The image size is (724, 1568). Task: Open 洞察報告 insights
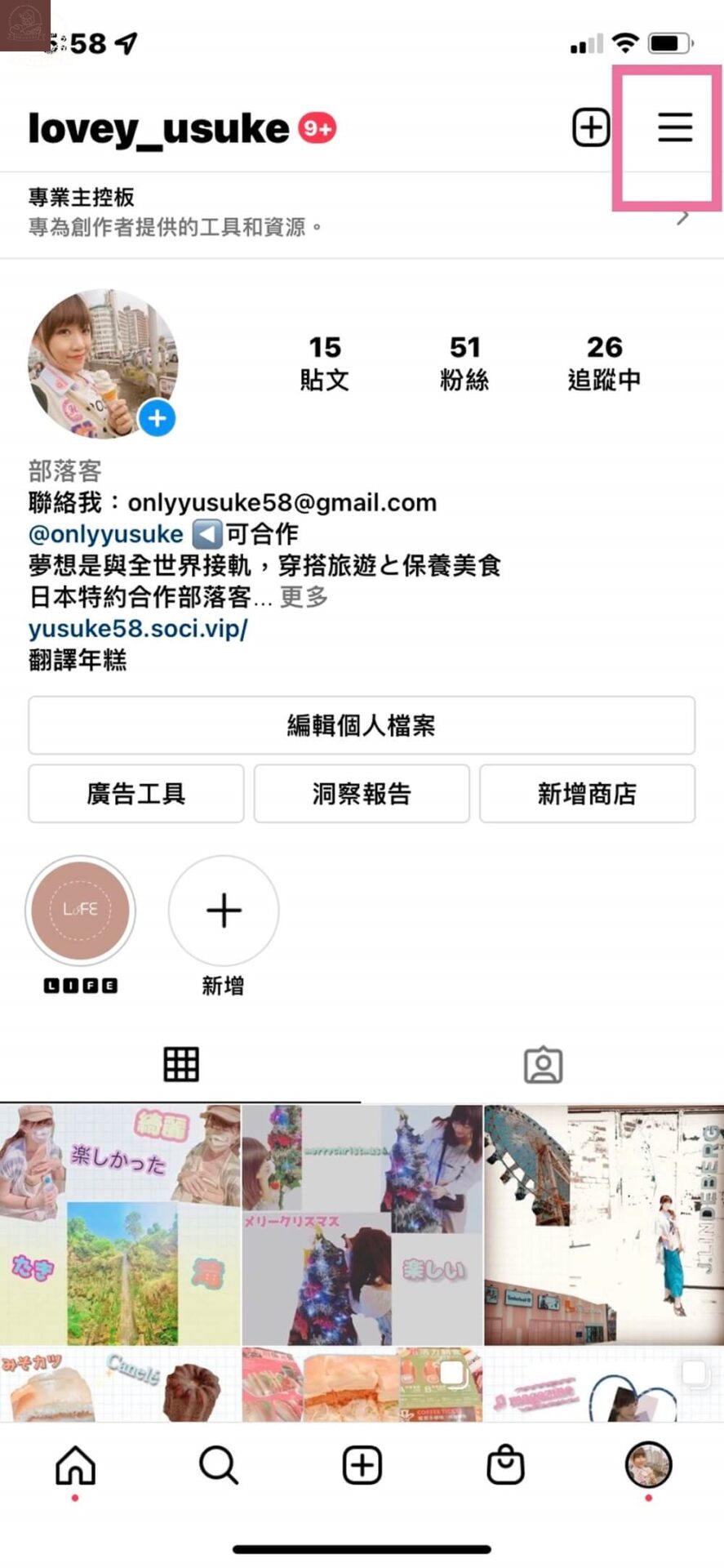pos(362,794)
